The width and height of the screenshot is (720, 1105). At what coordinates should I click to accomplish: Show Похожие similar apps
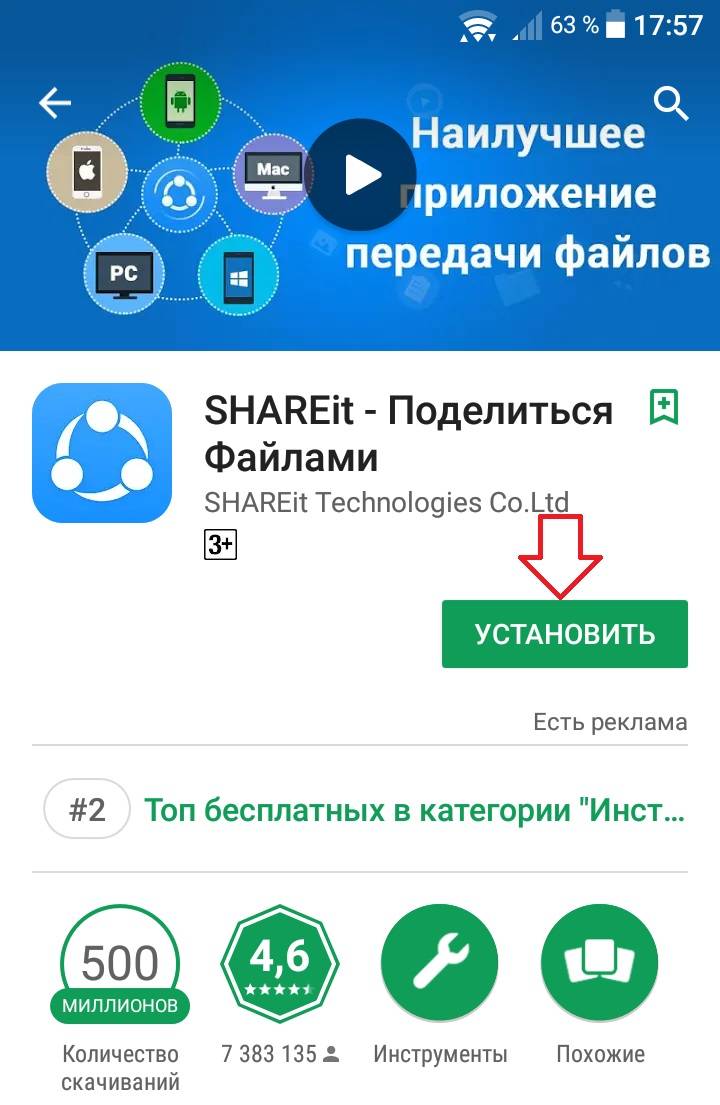click(599, 964)
